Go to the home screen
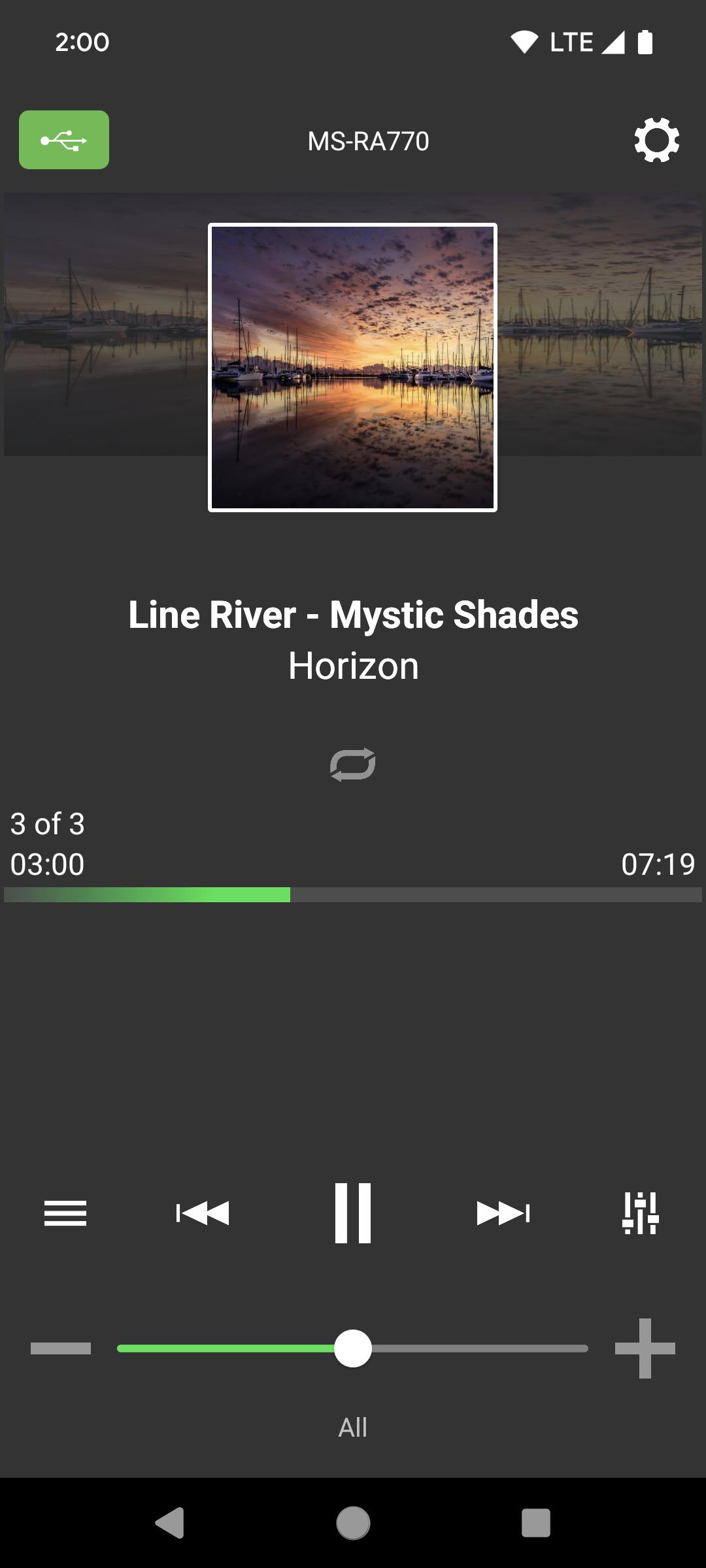This screenshot has height=1568, width=706. [x=353, y=1524]
